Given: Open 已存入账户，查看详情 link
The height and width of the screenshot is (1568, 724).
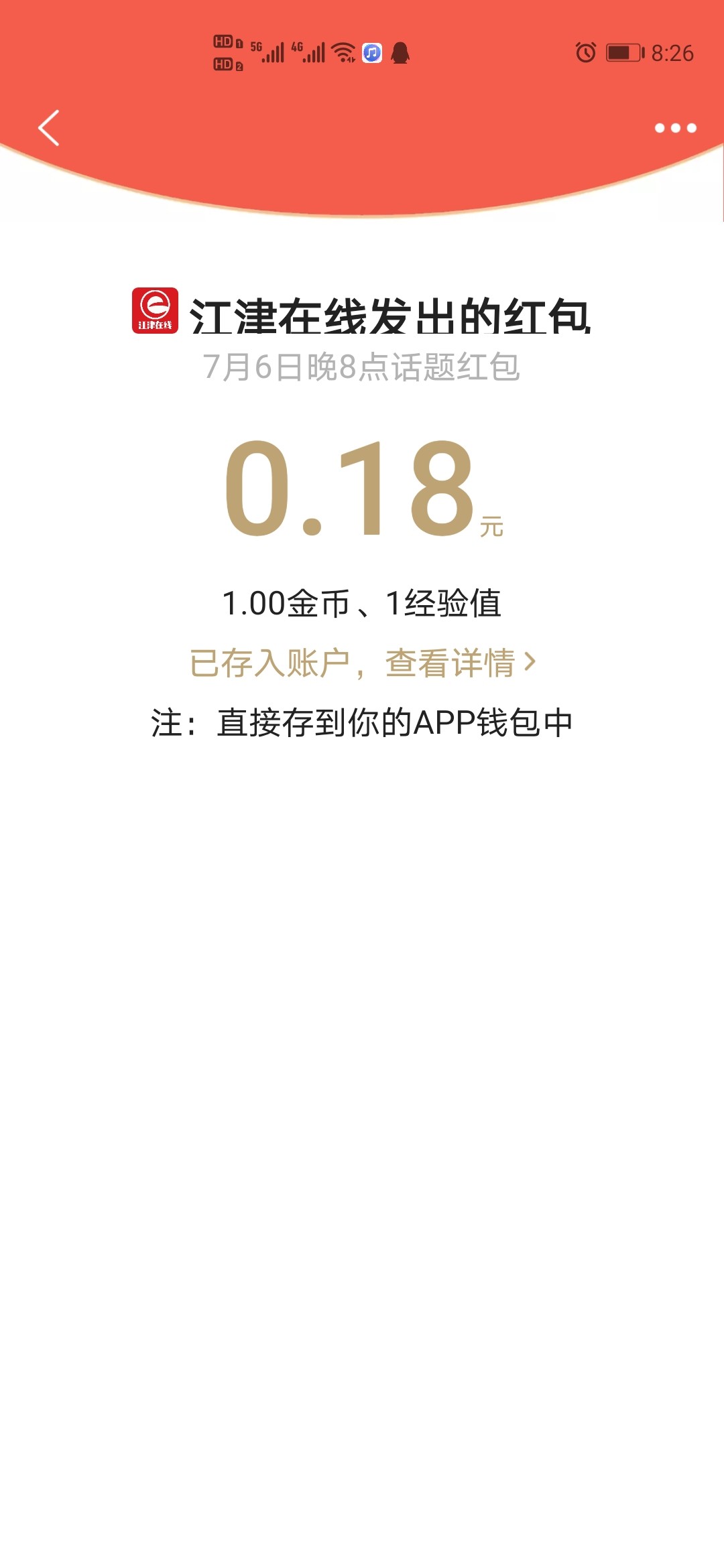Looking at the screenshot, I should [x=363, y=663].
